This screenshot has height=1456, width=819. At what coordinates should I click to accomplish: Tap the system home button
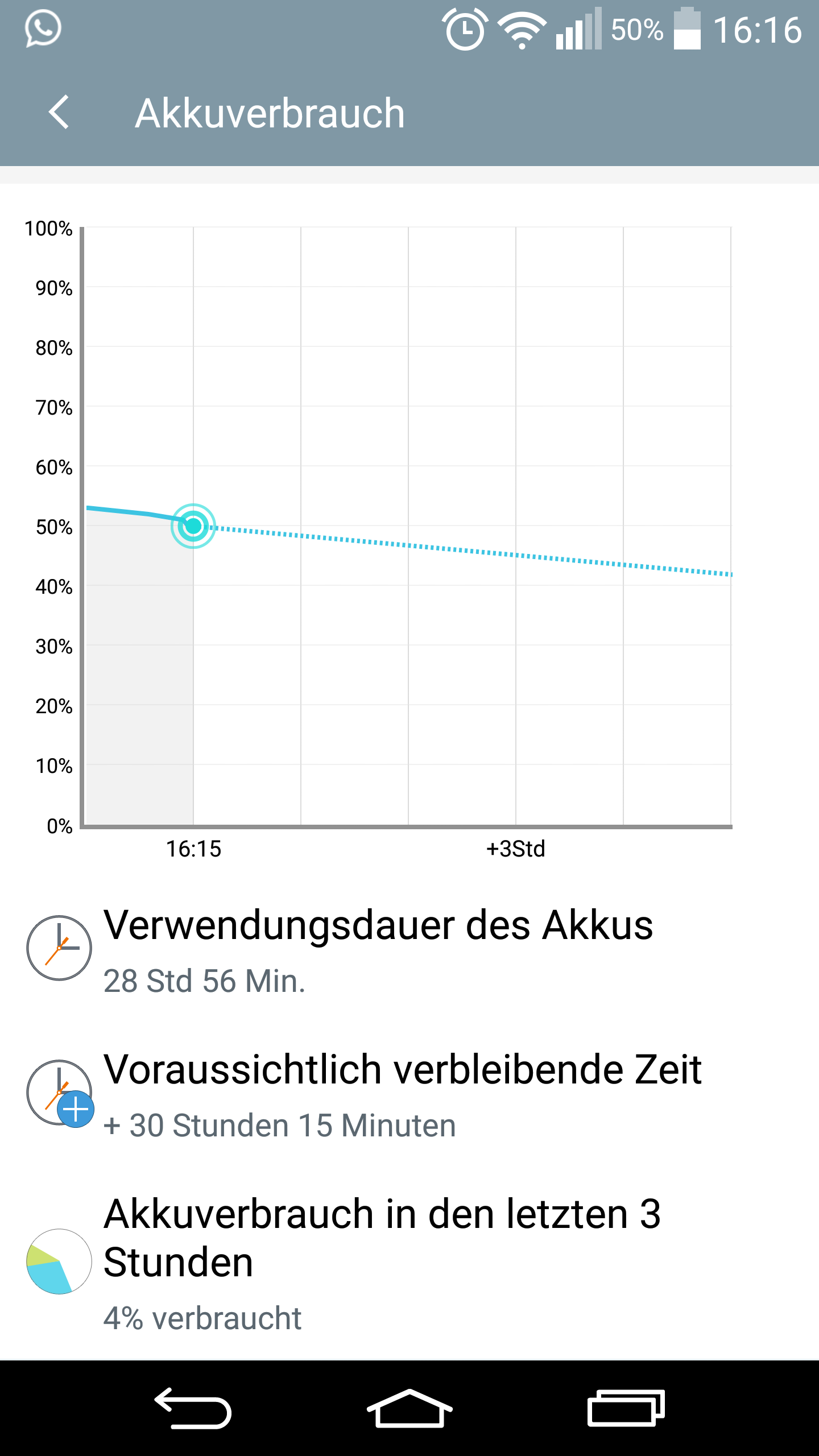tap(409, 1408)
